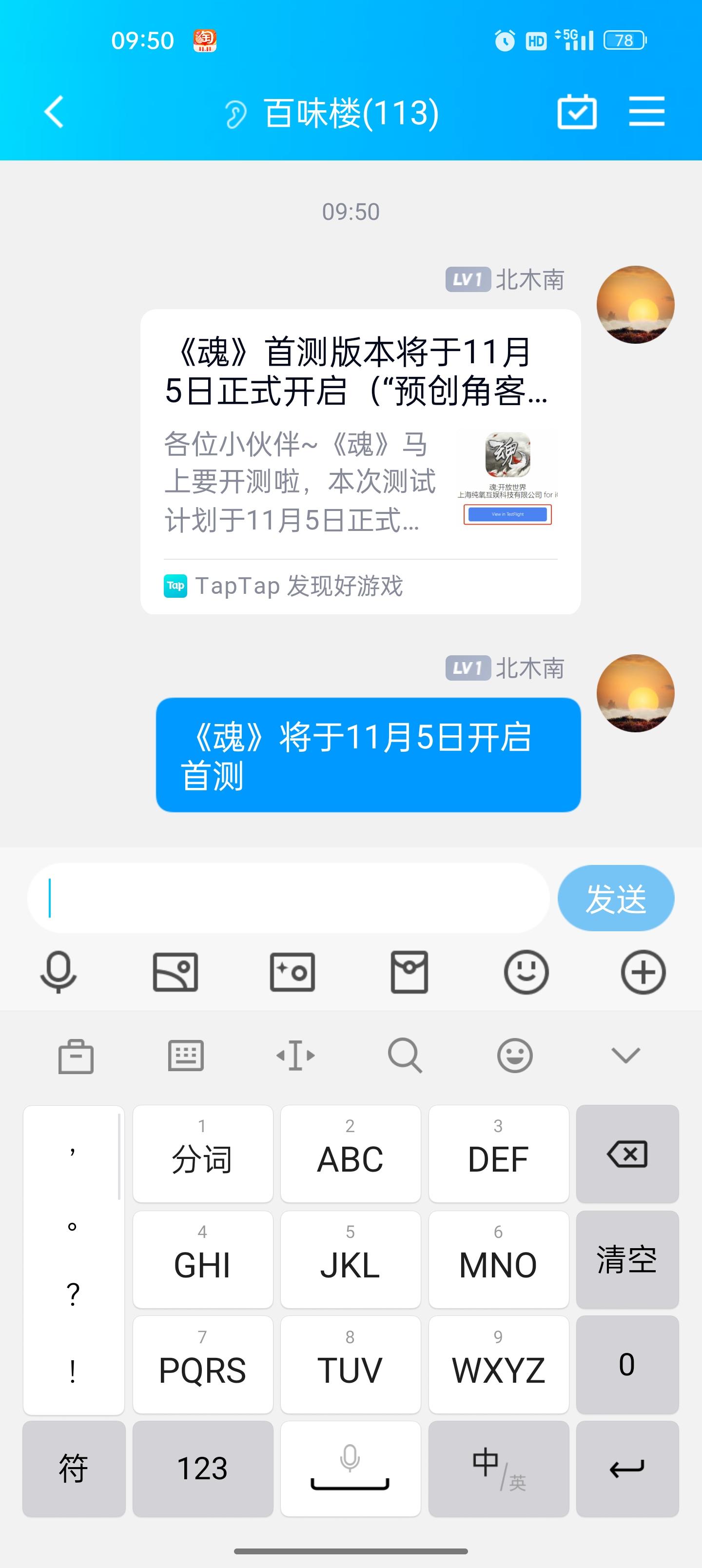Tap the 发送 send button
Screen dimensions: 702x1568
(616, 898)
